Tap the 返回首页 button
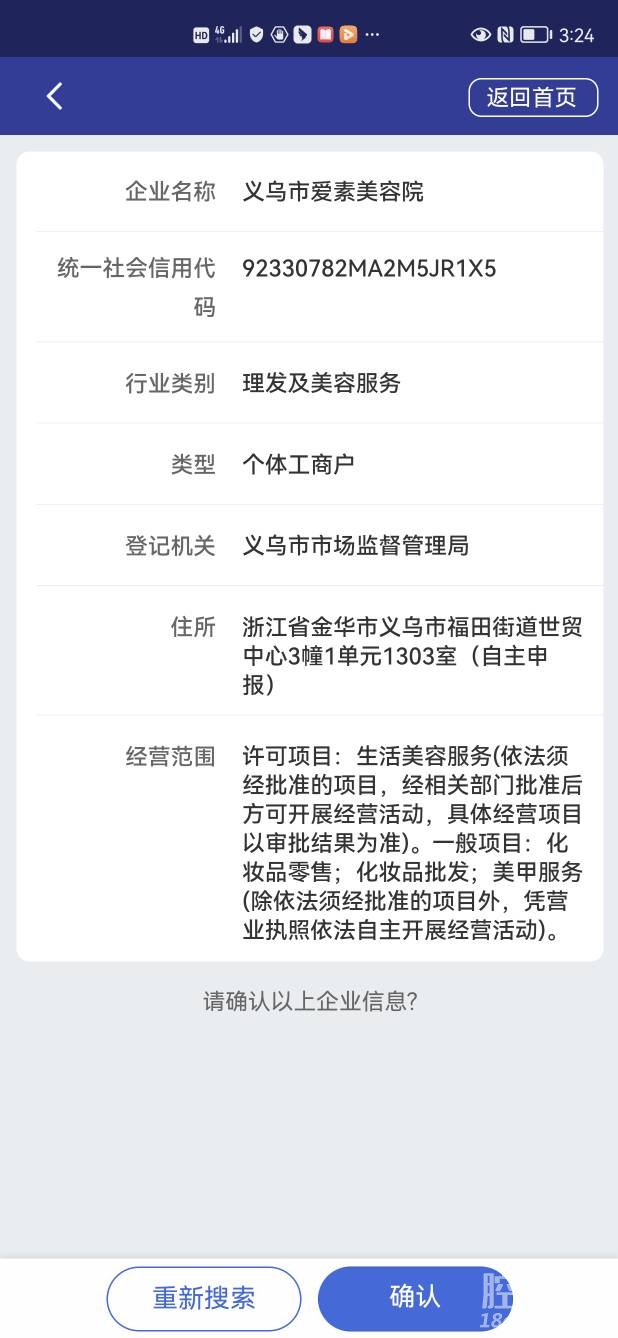 pyautogui.click(x=532, y=97)
